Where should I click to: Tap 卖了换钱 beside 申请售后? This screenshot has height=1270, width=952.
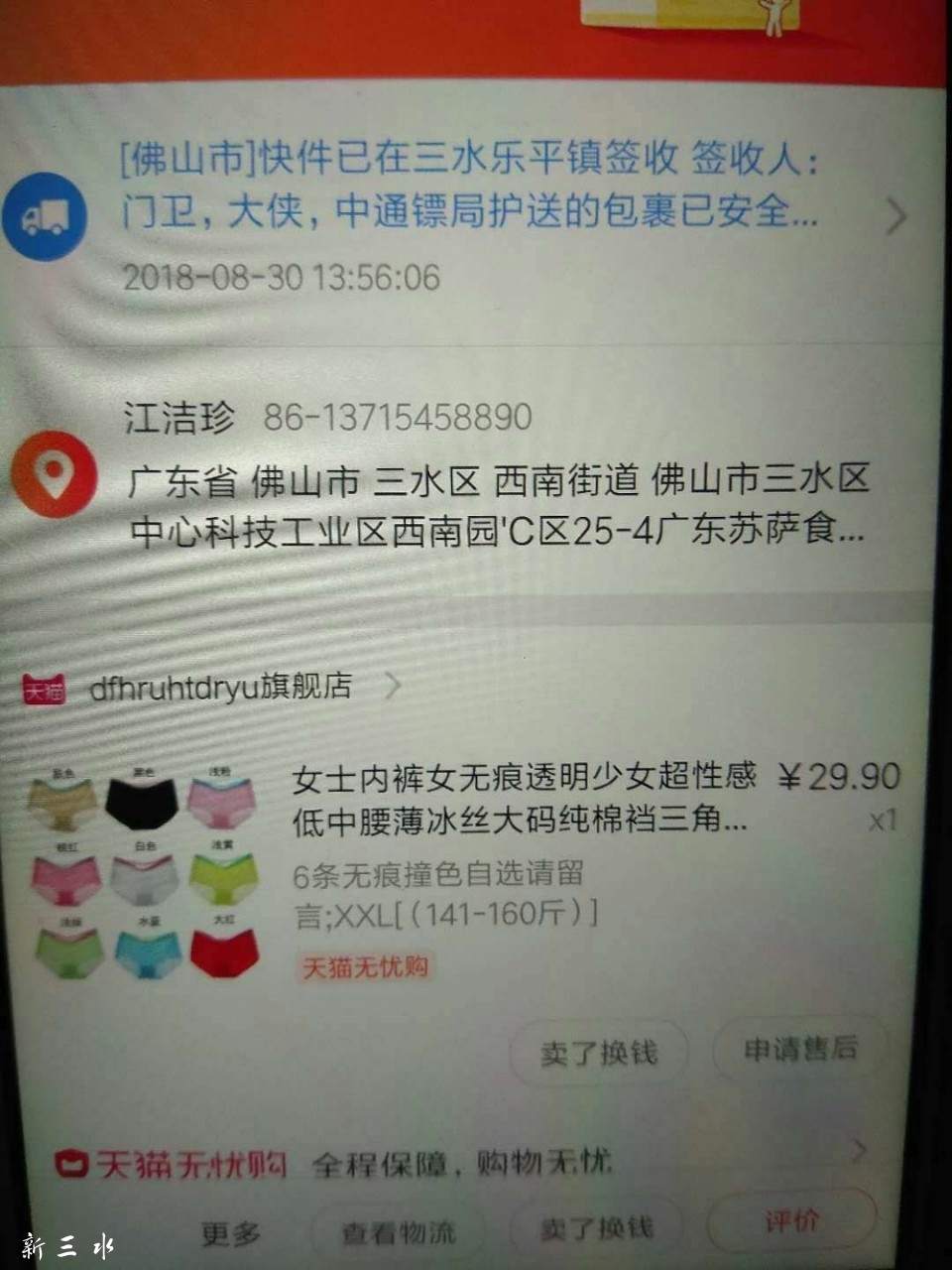point(599,1052)
